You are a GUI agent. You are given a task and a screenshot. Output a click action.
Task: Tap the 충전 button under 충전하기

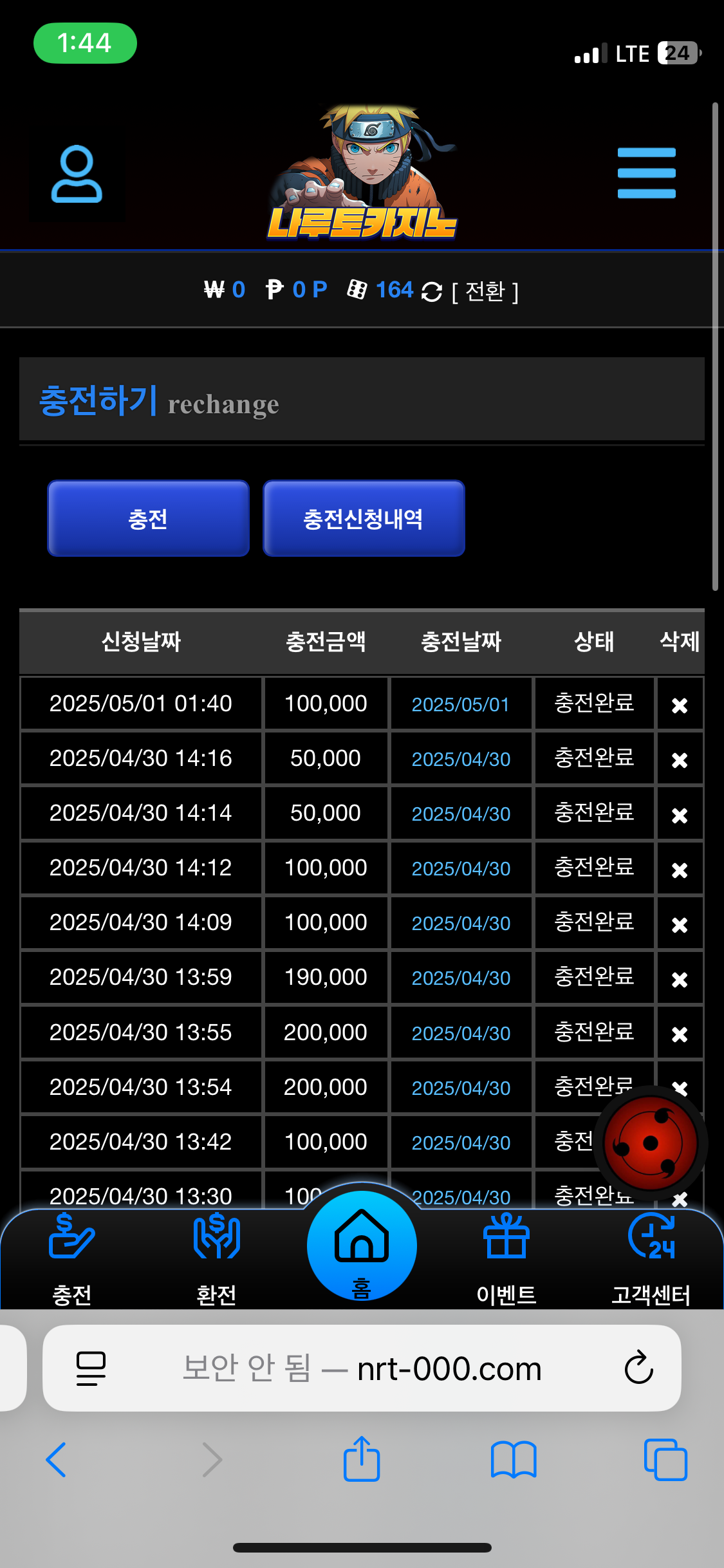pyautogui.click(x=148, y=518)
